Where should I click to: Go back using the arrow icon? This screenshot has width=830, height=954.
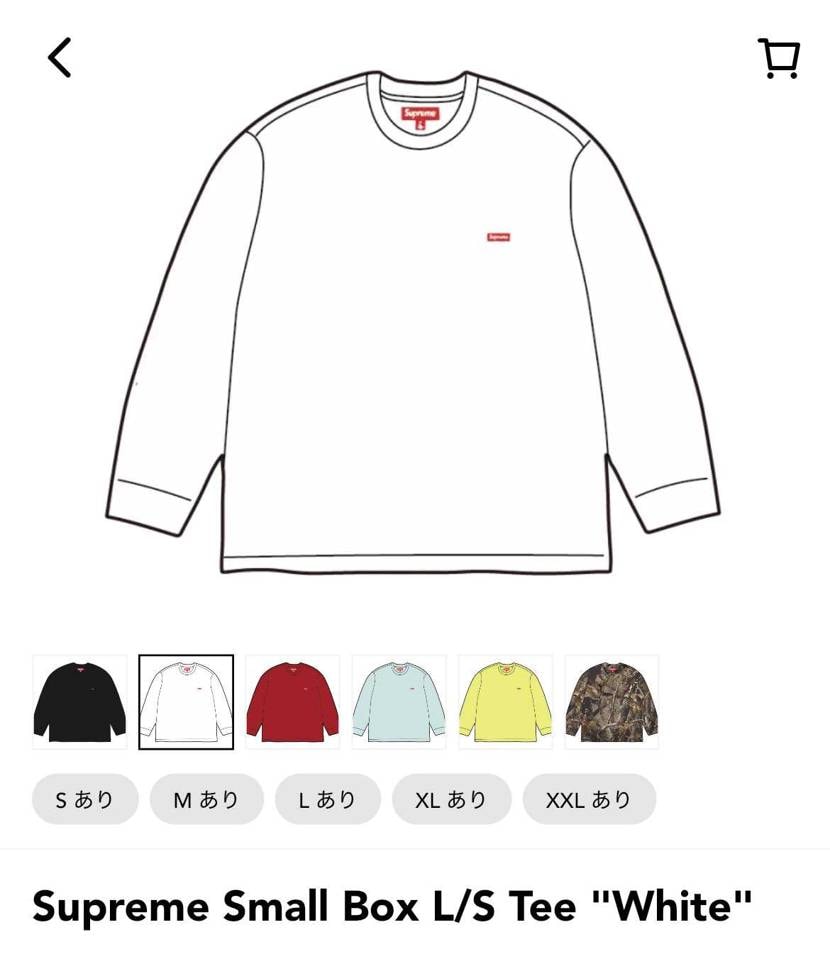coord(60,57)
